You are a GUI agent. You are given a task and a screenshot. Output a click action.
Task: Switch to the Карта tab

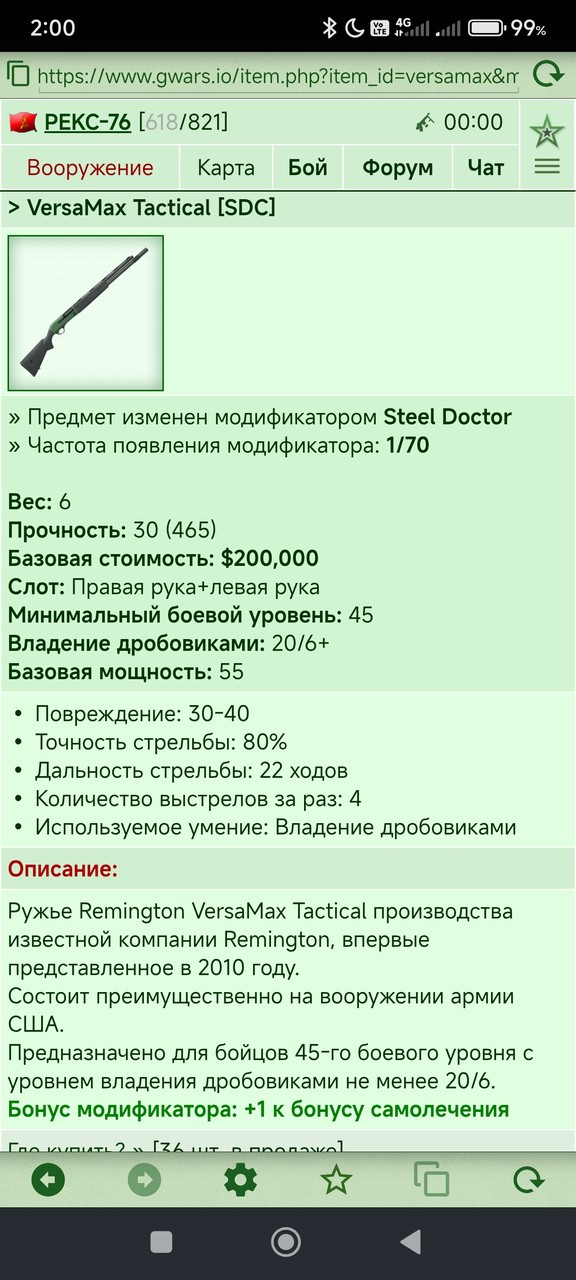click(226, 168)
